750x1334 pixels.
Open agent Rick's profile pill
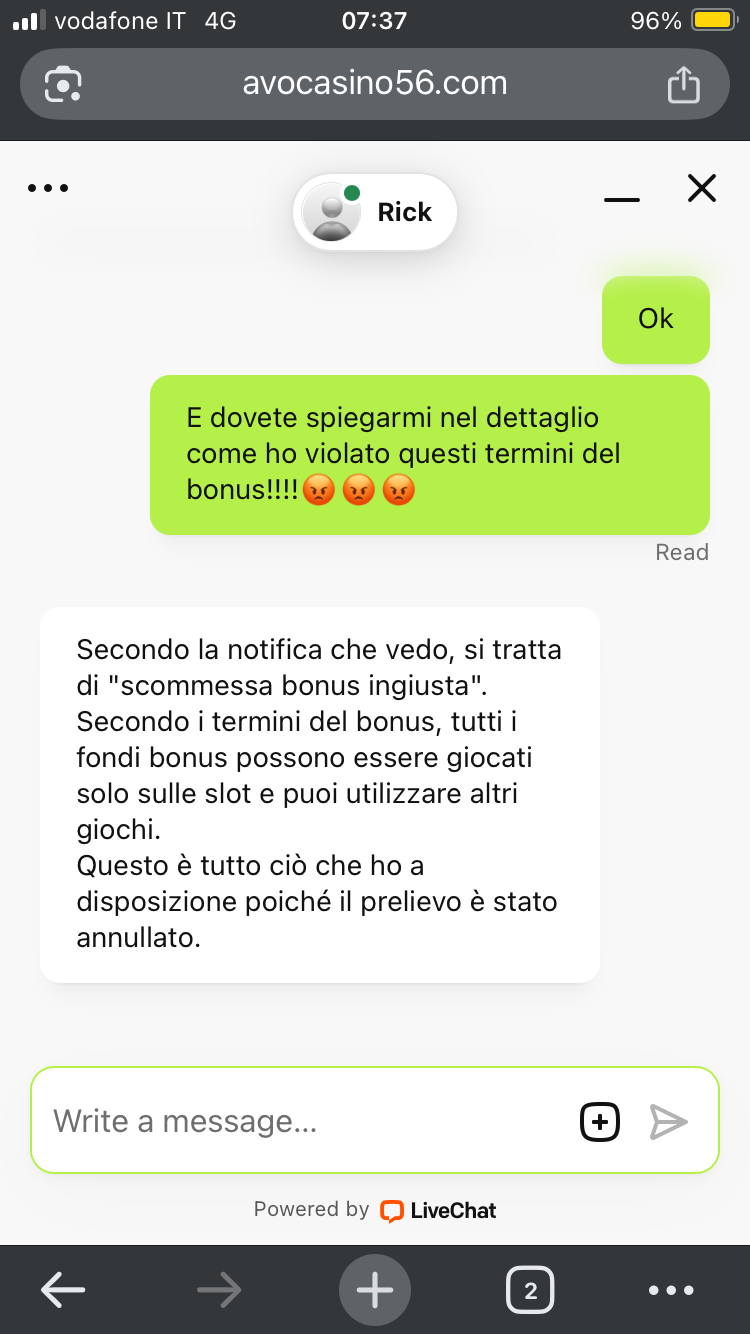pos(375,212)
